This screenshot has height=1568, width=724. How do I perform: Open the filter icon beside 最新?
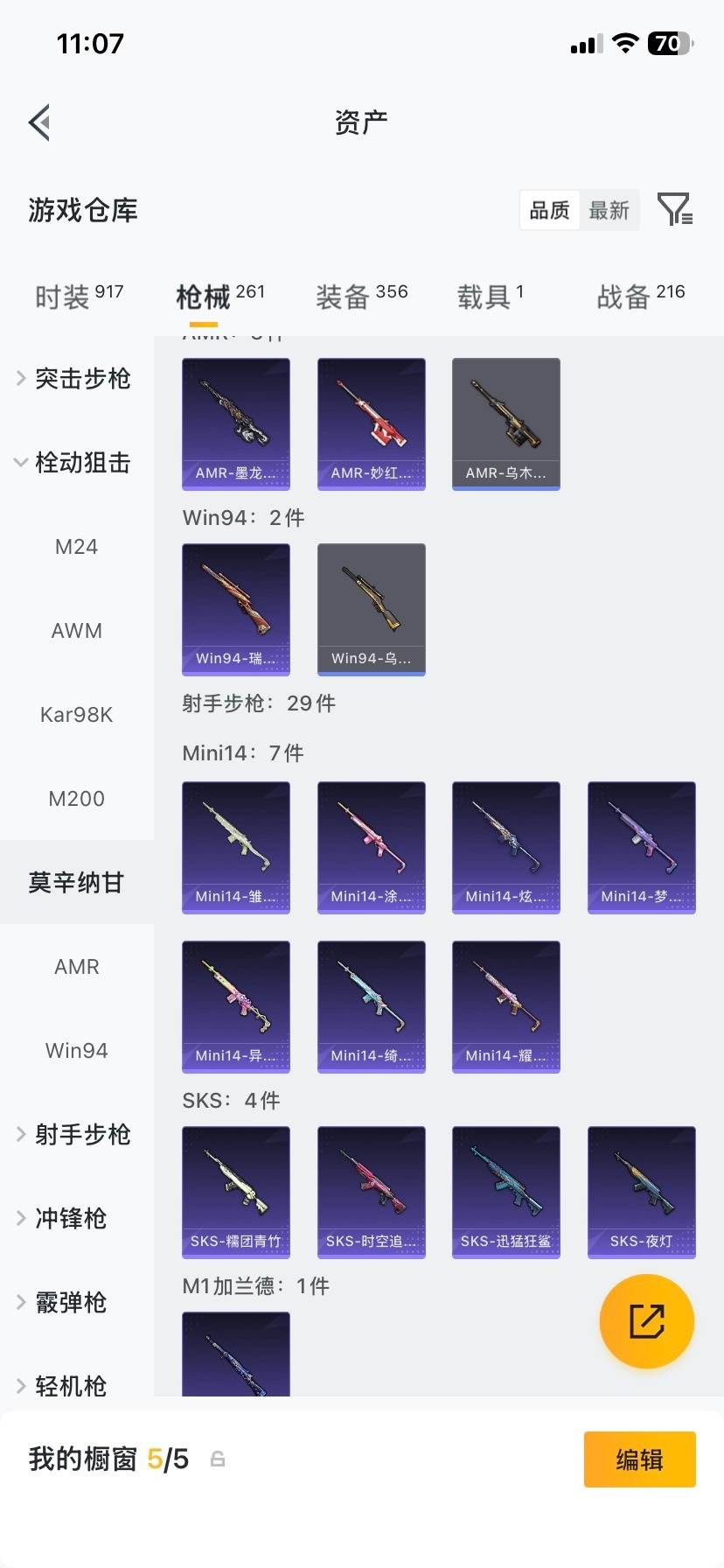pyautogui.click(x=674, y=210)
